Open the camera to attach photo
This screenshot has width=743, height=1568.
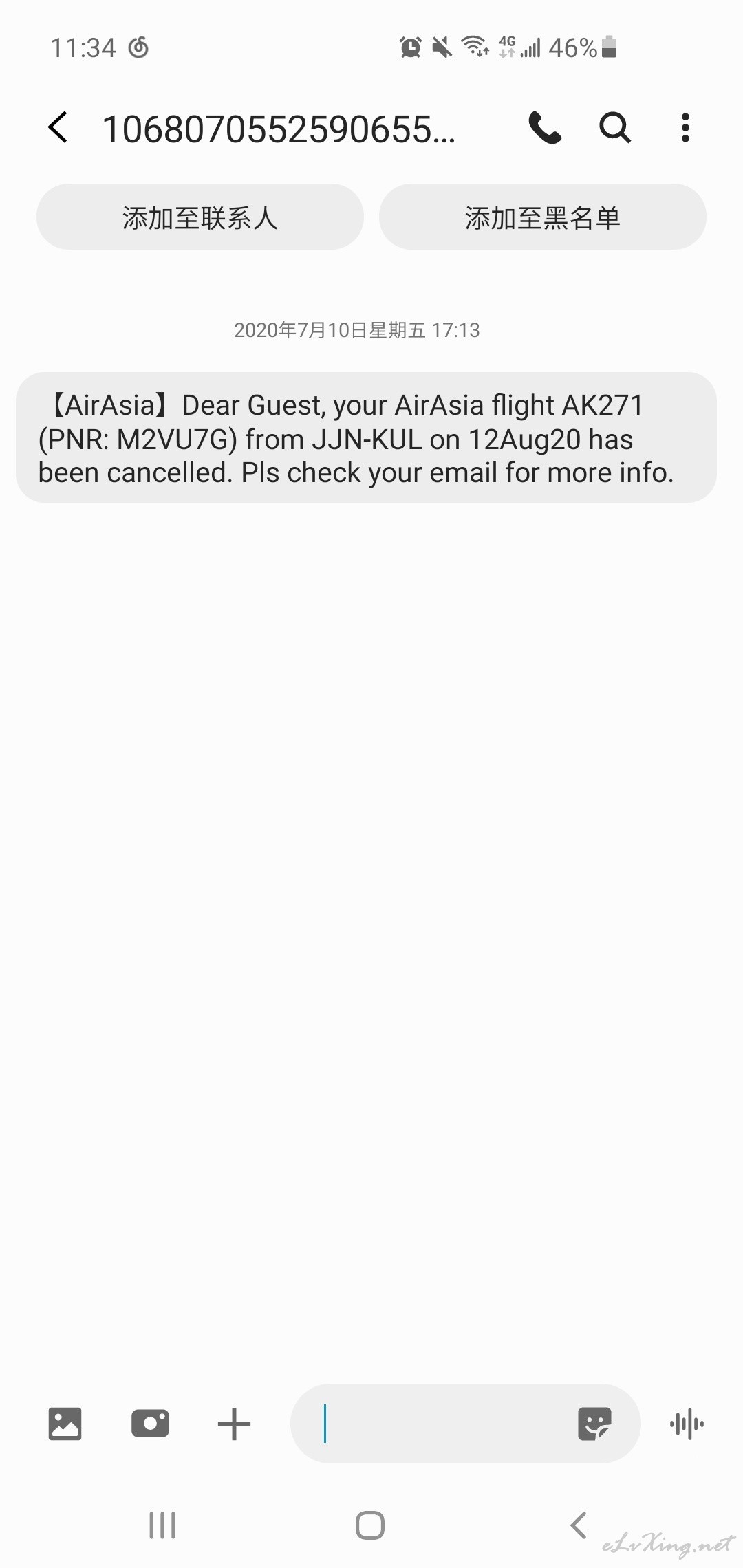(x=150, y=1424)
